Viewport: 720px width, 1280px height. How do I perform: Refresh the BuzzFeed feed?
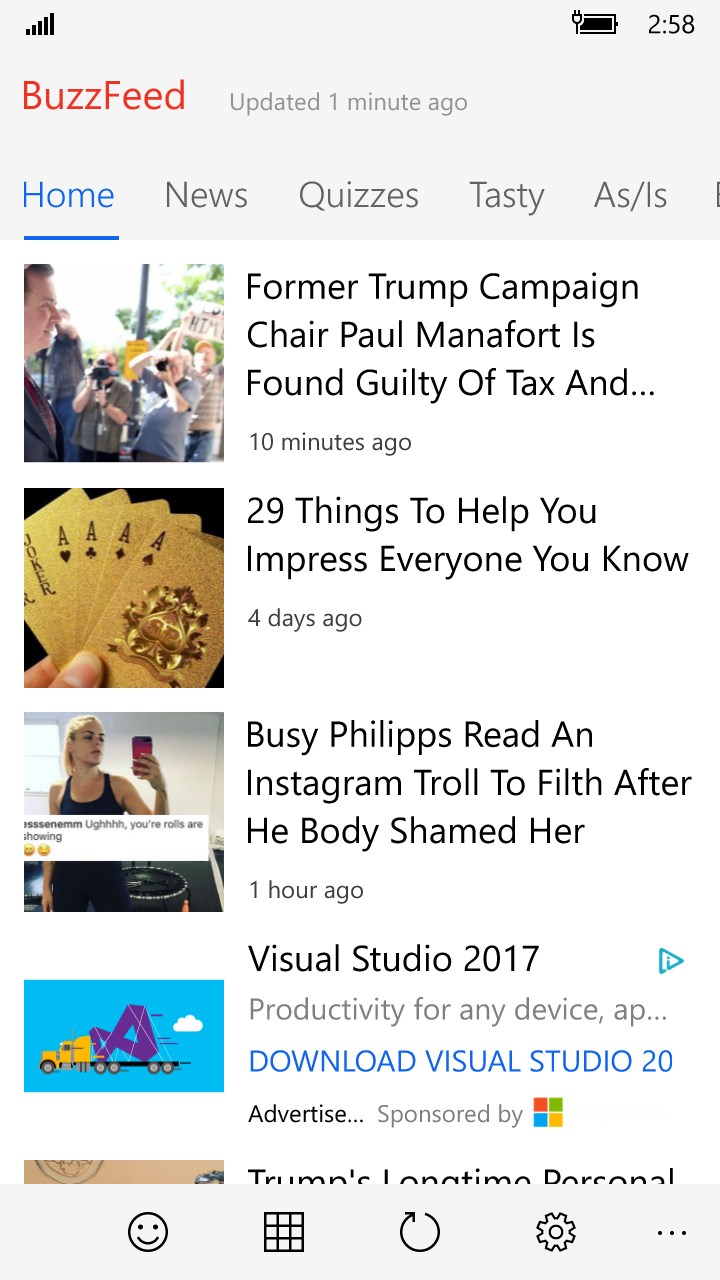pyautogui.click(x=420, y=1232)
